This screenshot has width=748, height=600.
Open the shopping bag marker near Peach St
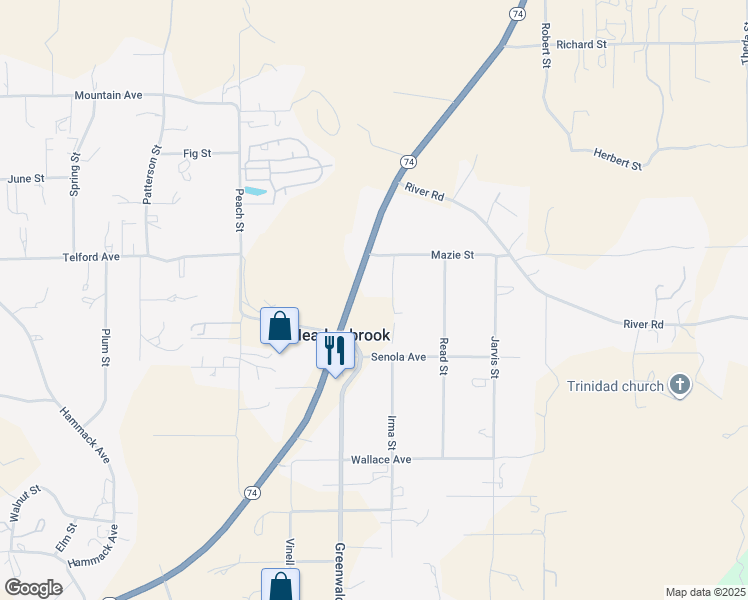279,327
